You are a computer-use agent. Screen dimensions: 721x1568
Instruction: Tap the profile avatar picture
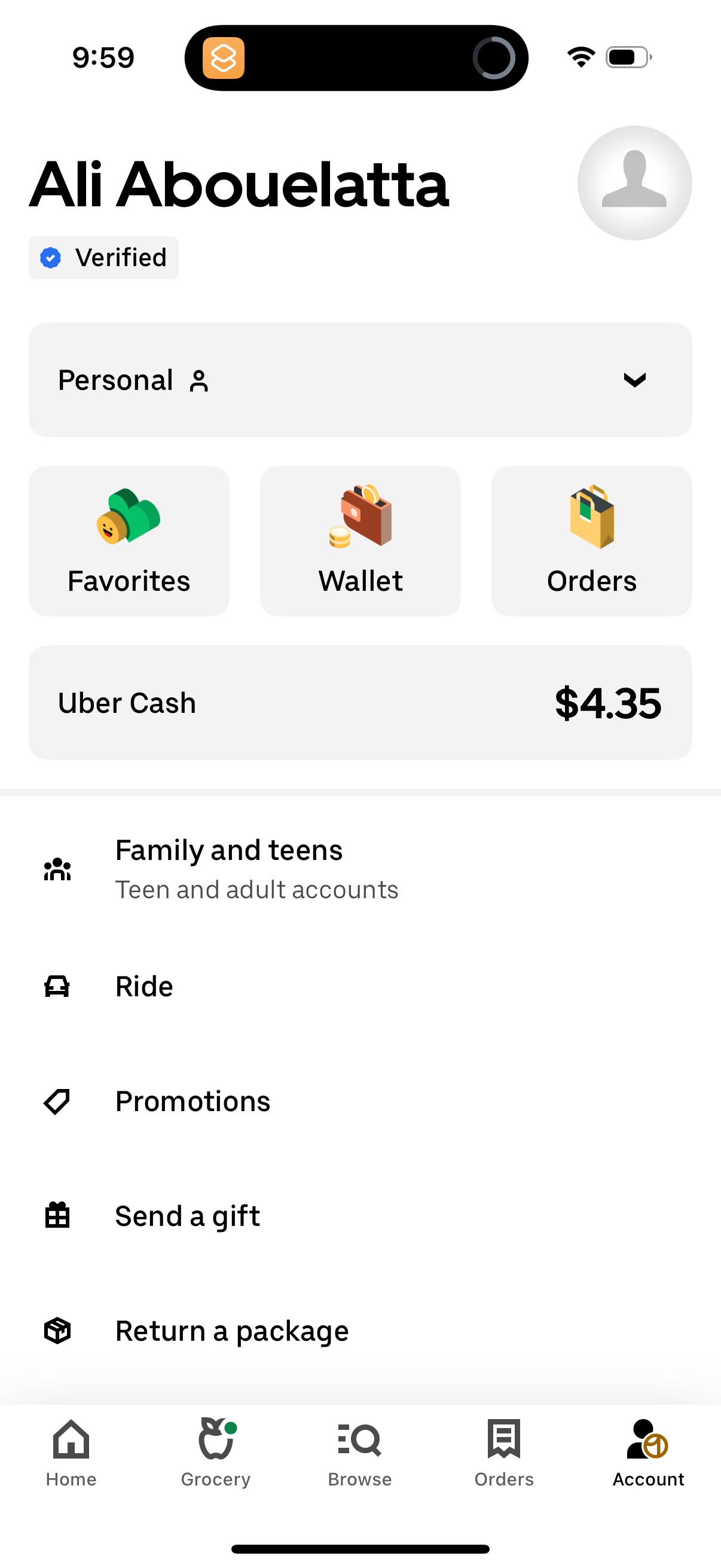pyautogui.click(x=634, y=182)
